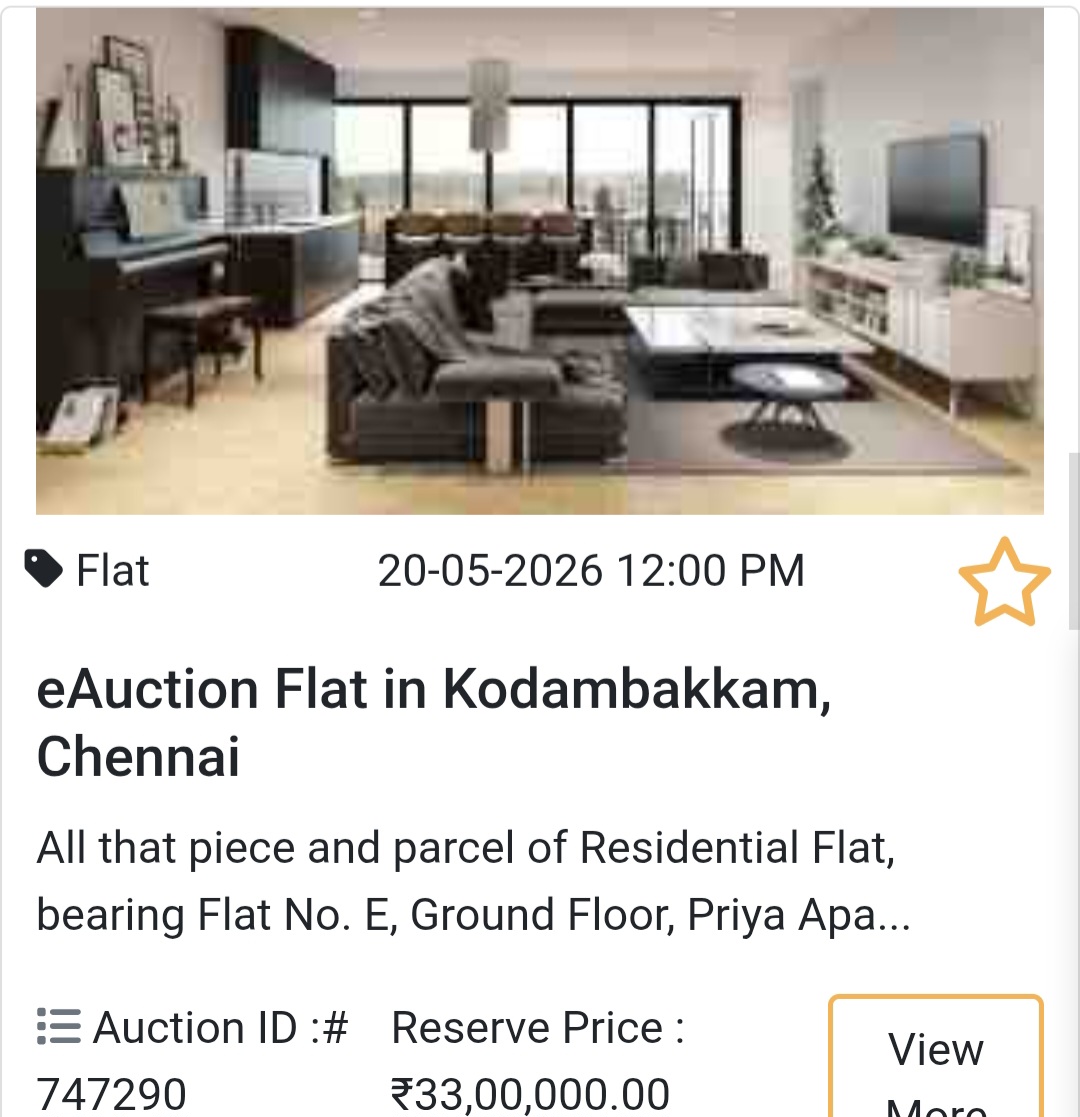This screenshot has height=1117, width=1080.
Task: Open the living room property photo
Action: [540, 260]
